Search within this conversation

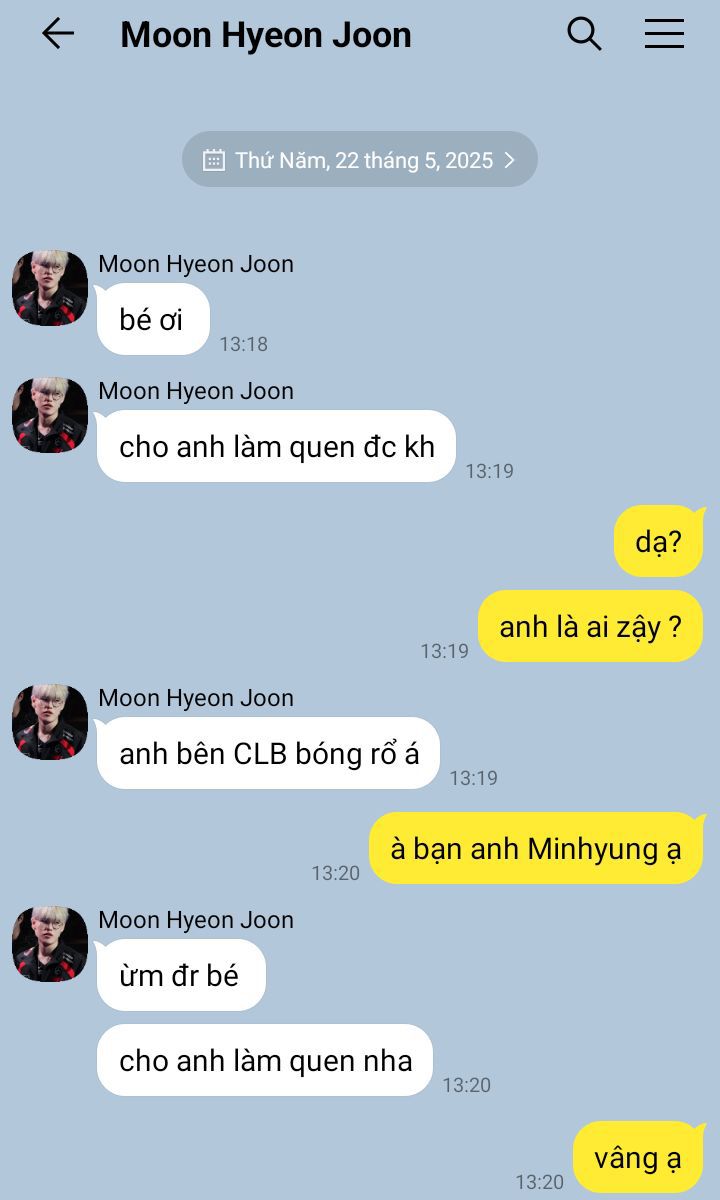tap(584, 34)
